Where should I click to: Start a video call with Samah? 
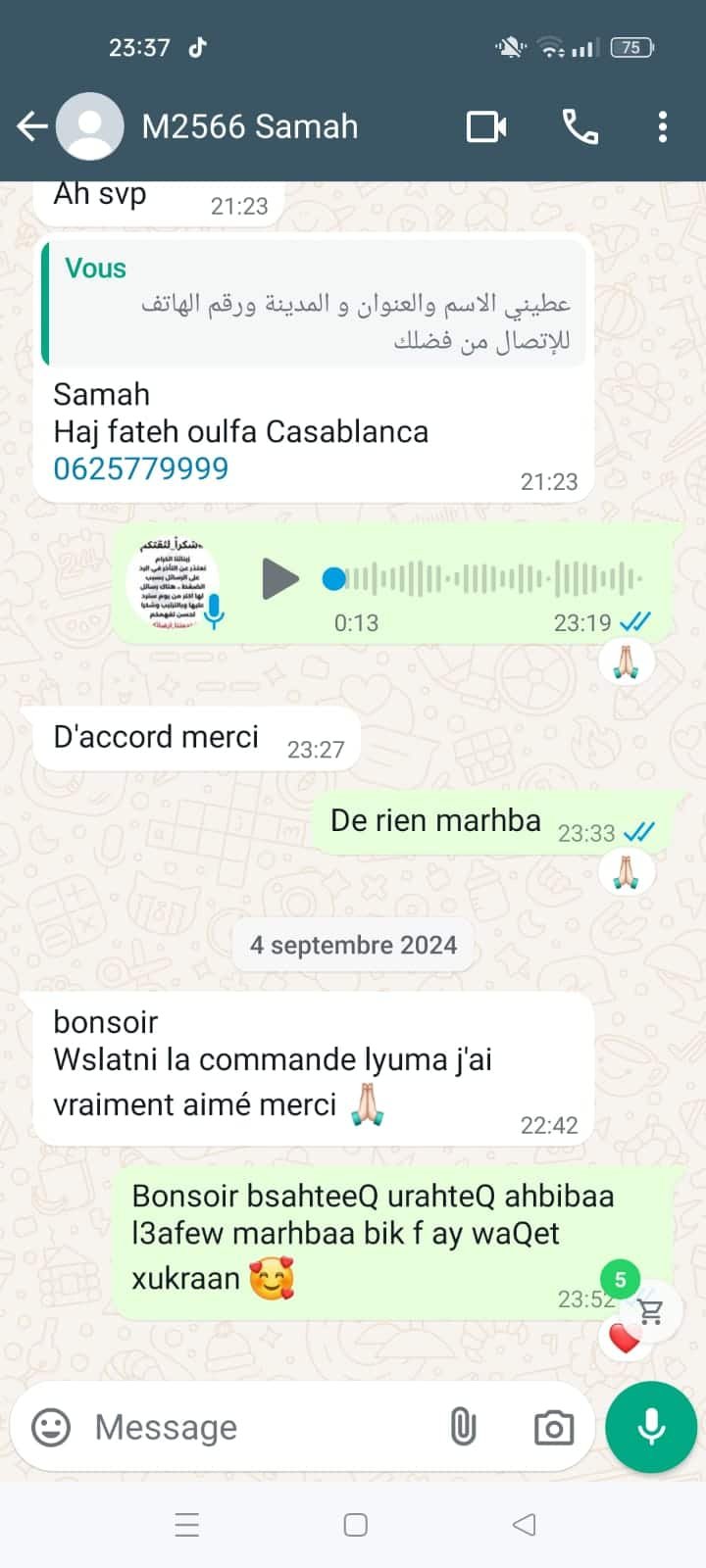[x=486, y=126]
